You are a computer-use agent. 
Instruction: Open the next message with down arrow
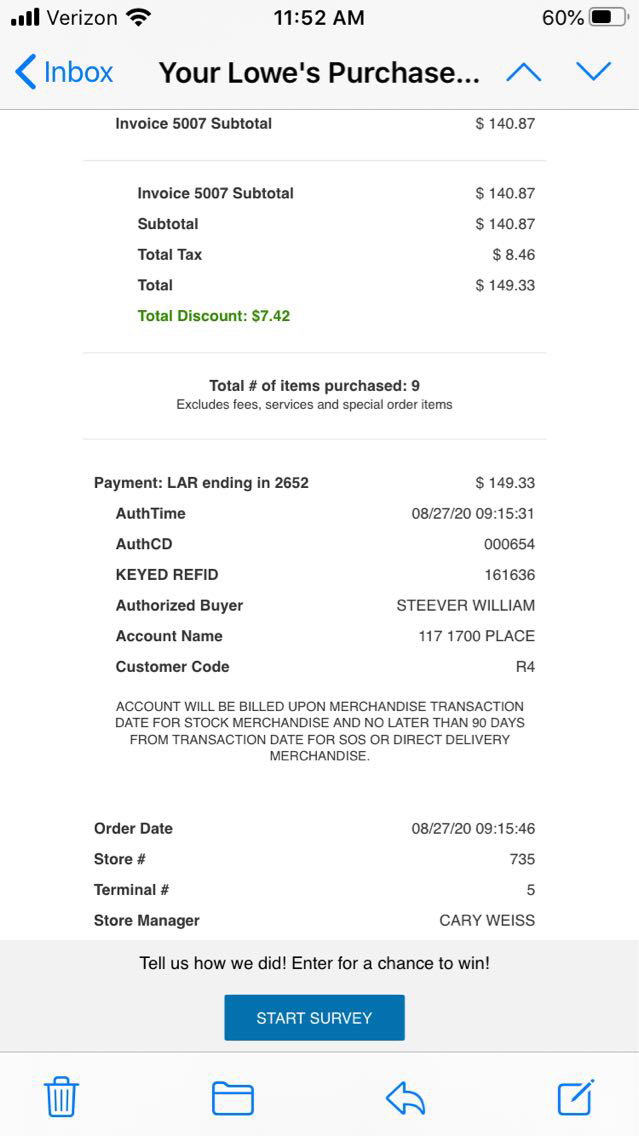tap(593, 72)
